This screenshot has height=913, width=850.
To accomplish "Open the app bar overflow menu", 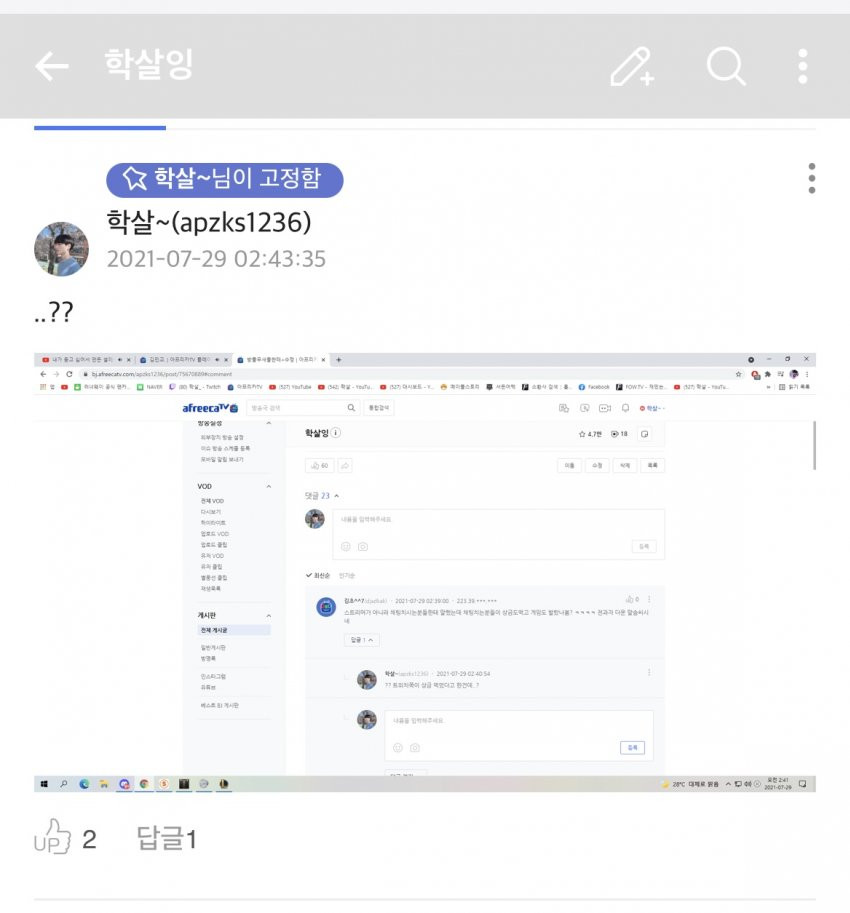I will tap(803, 67).
